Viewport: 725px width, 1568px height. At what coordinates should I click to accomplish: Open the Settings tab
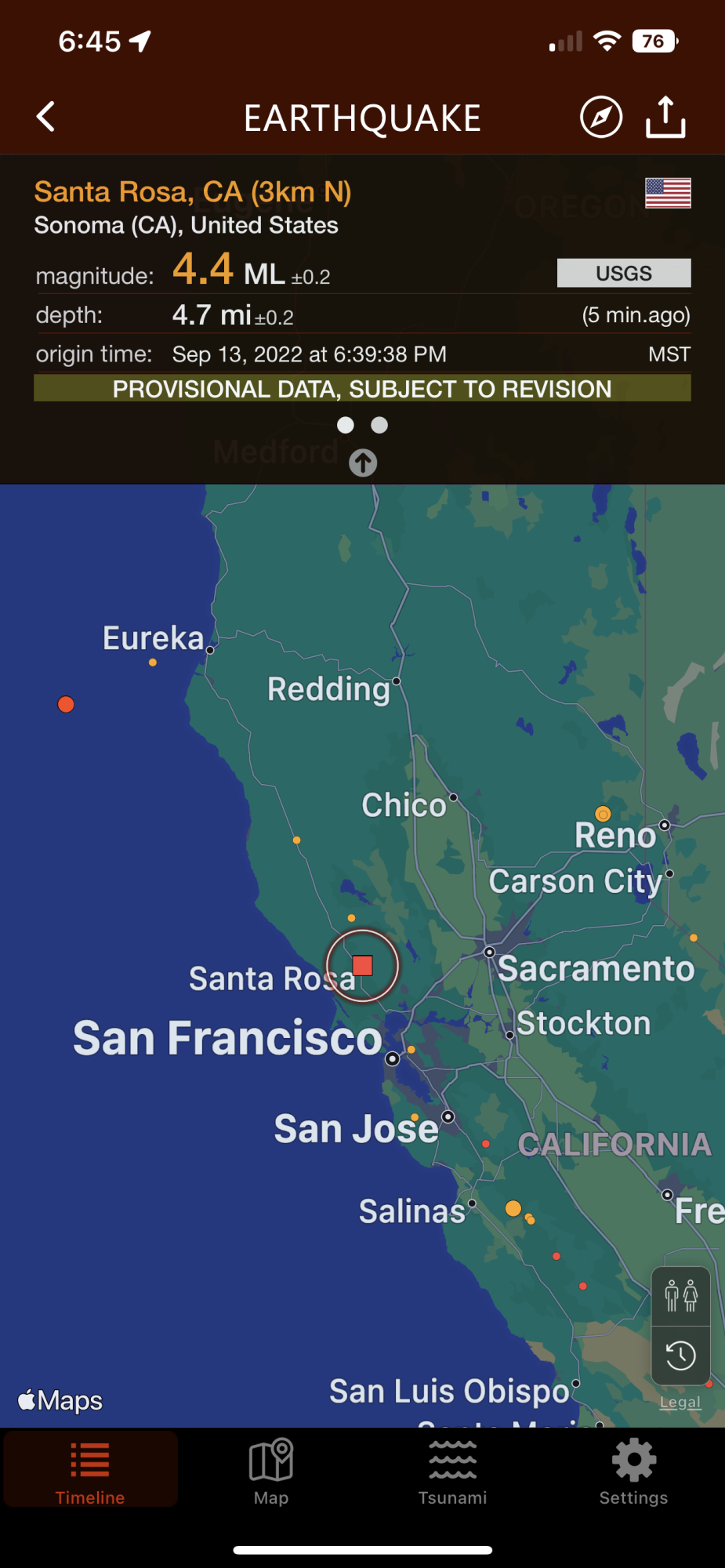click(x=633, y=1472)
